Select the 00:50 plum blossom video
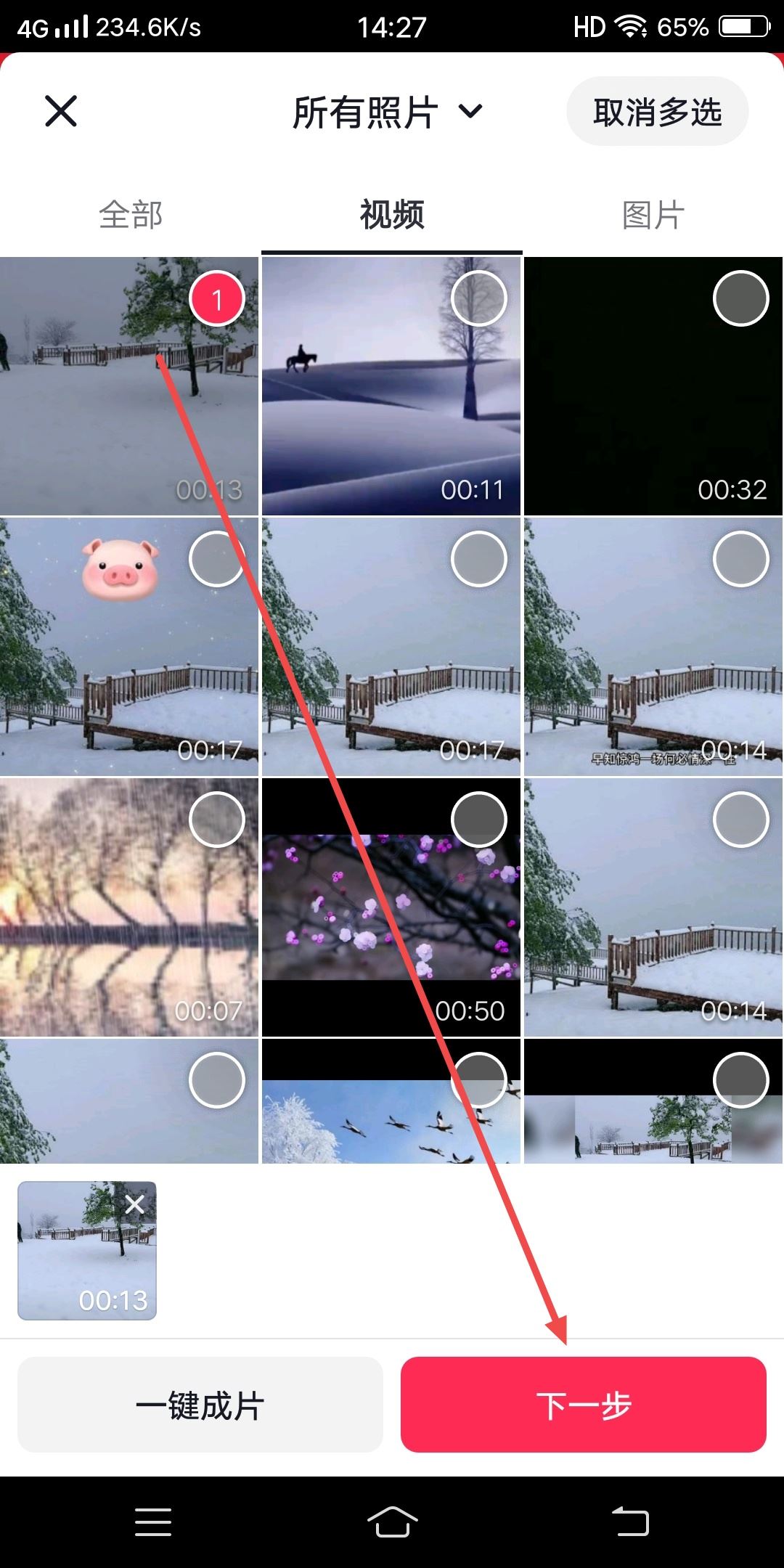Image resolution: width=784 pixels, height=1568 pixels. (478, 820)
